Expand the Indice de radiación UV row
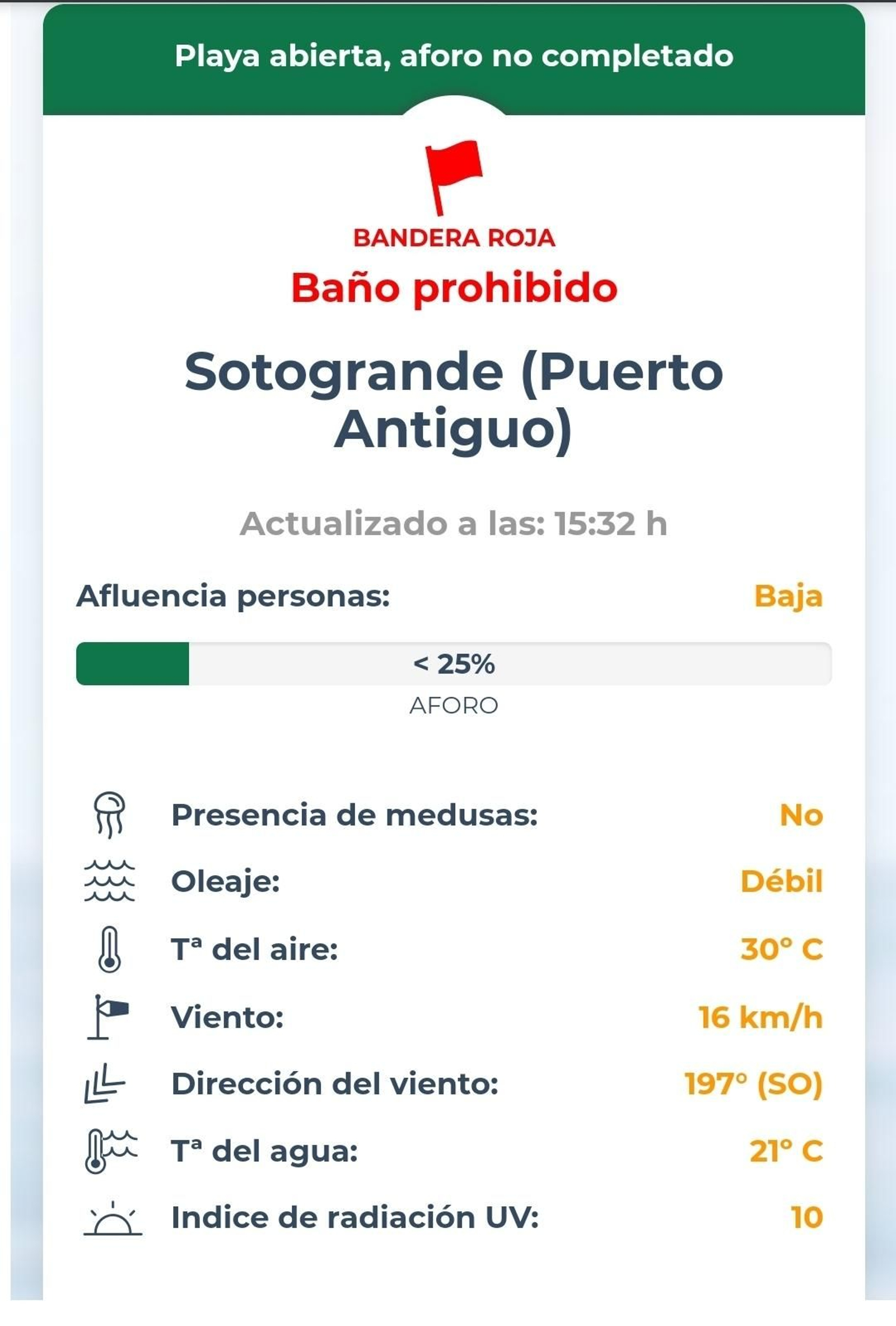Image resolution: width=896 pixels, height=1326 pixels. click(x=808, y=1216)
